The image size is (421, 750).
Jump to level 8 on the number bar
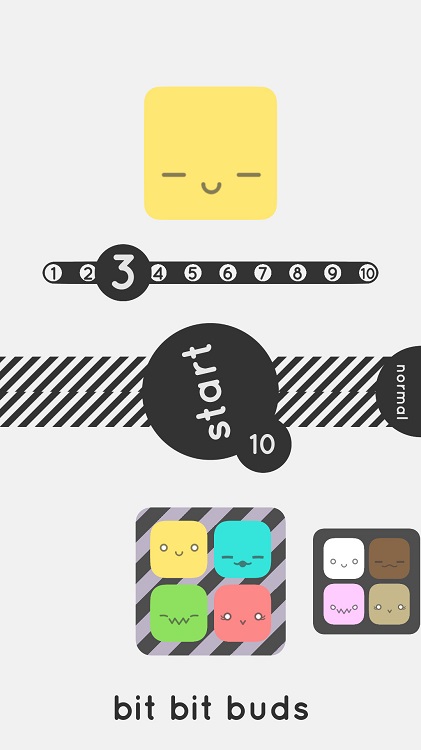click(x=298, y=273)
